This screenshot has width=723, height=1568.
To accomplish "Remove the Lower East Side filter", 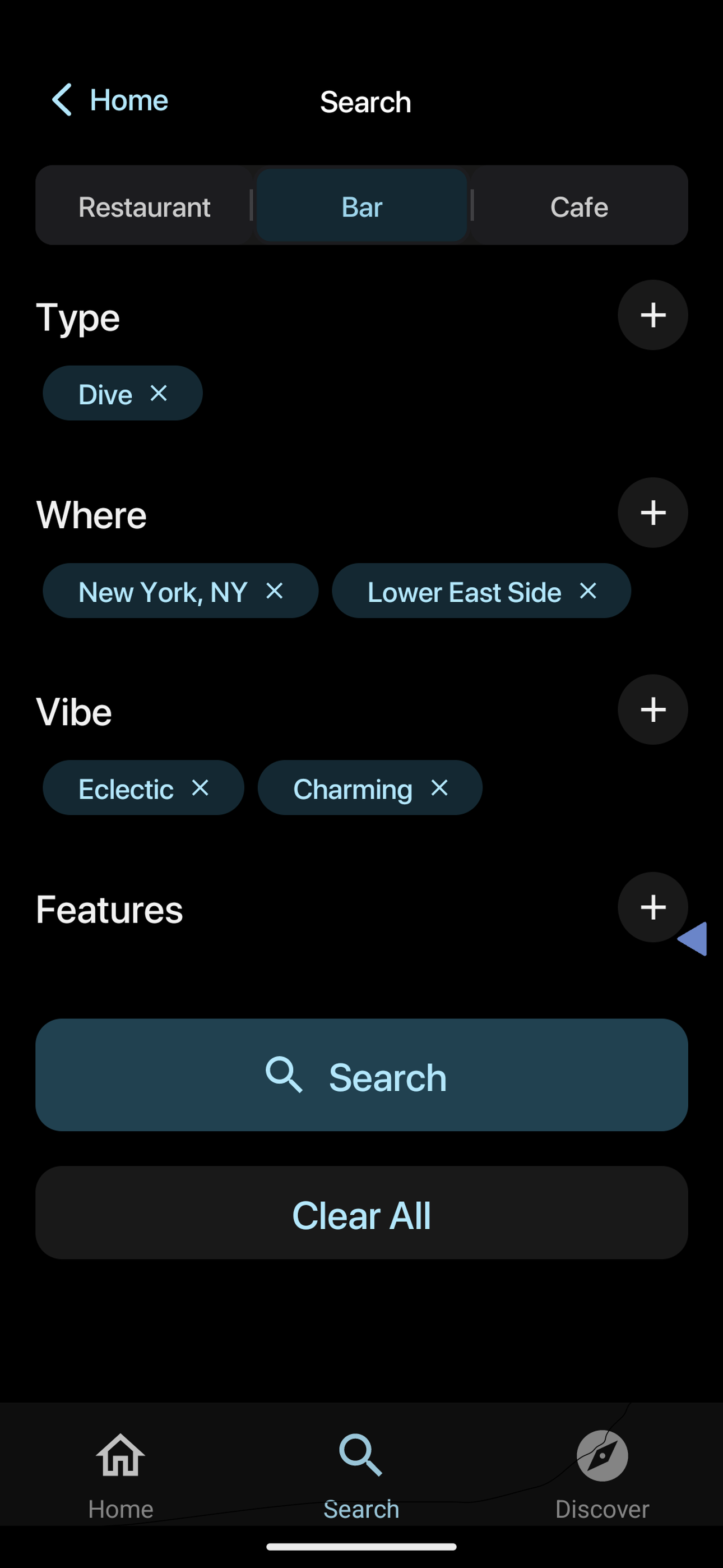I will coord(588,591).
